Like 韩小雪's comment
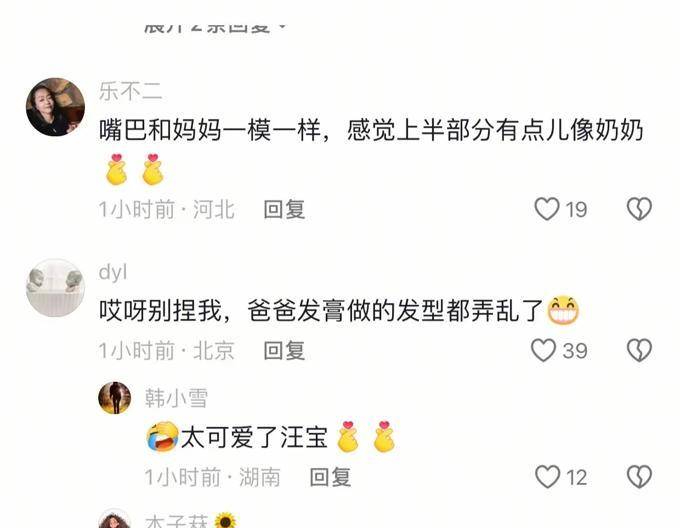The image size is (680, 528). pos(548,477)
